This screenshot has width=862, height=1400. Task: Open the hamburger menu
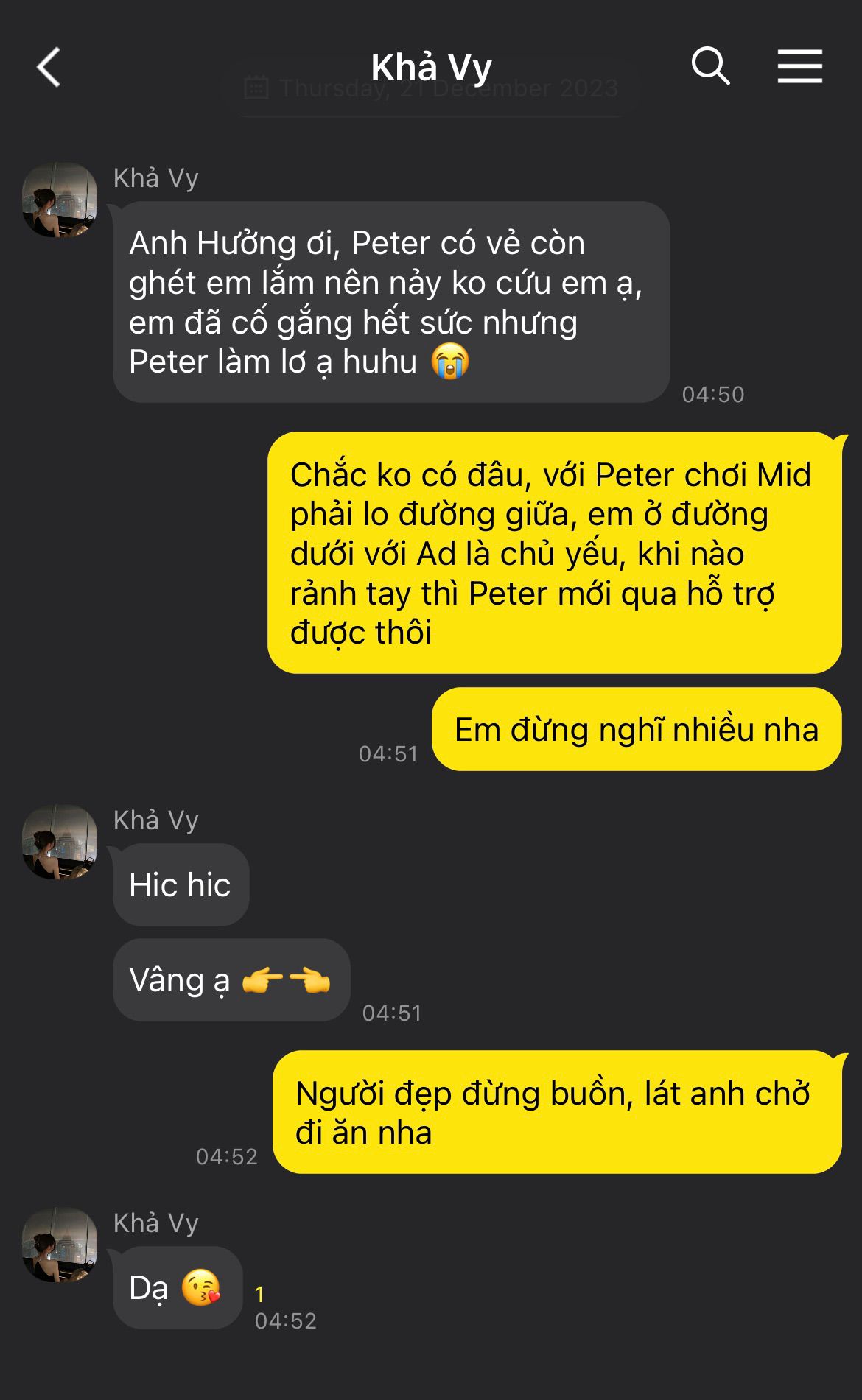[799, 66]
